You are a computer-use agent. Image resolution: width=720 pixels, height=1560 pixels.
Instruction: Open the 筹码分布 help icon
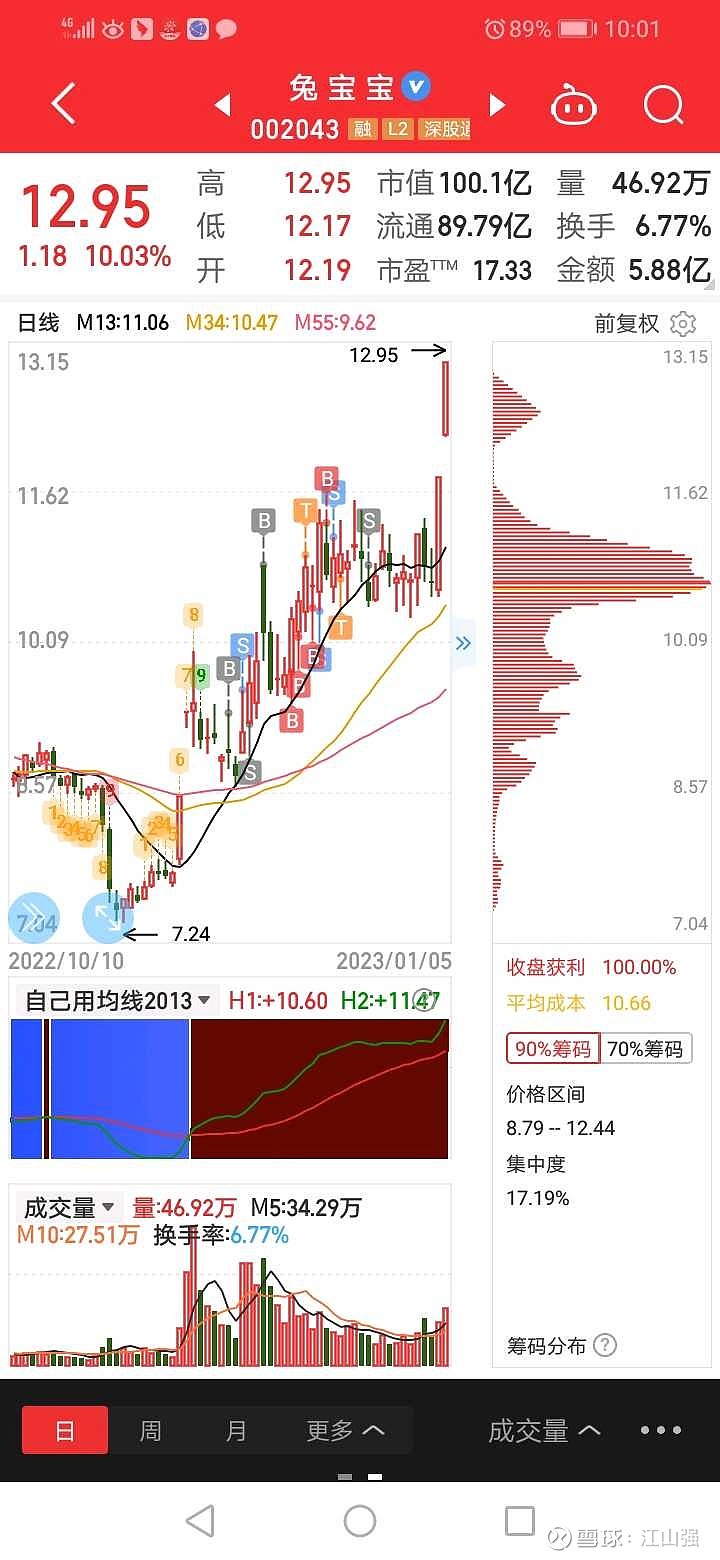[605, 1345]
